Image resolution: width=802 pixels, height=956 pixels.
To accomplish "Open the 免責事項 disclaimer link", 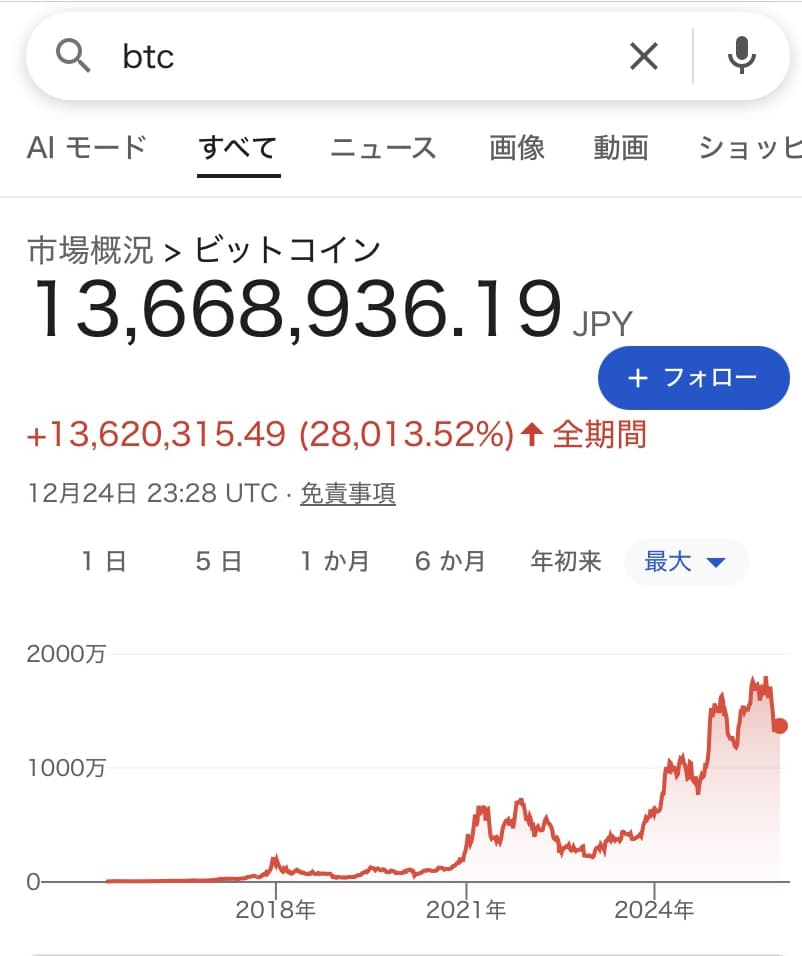I will tap(348, 493).
